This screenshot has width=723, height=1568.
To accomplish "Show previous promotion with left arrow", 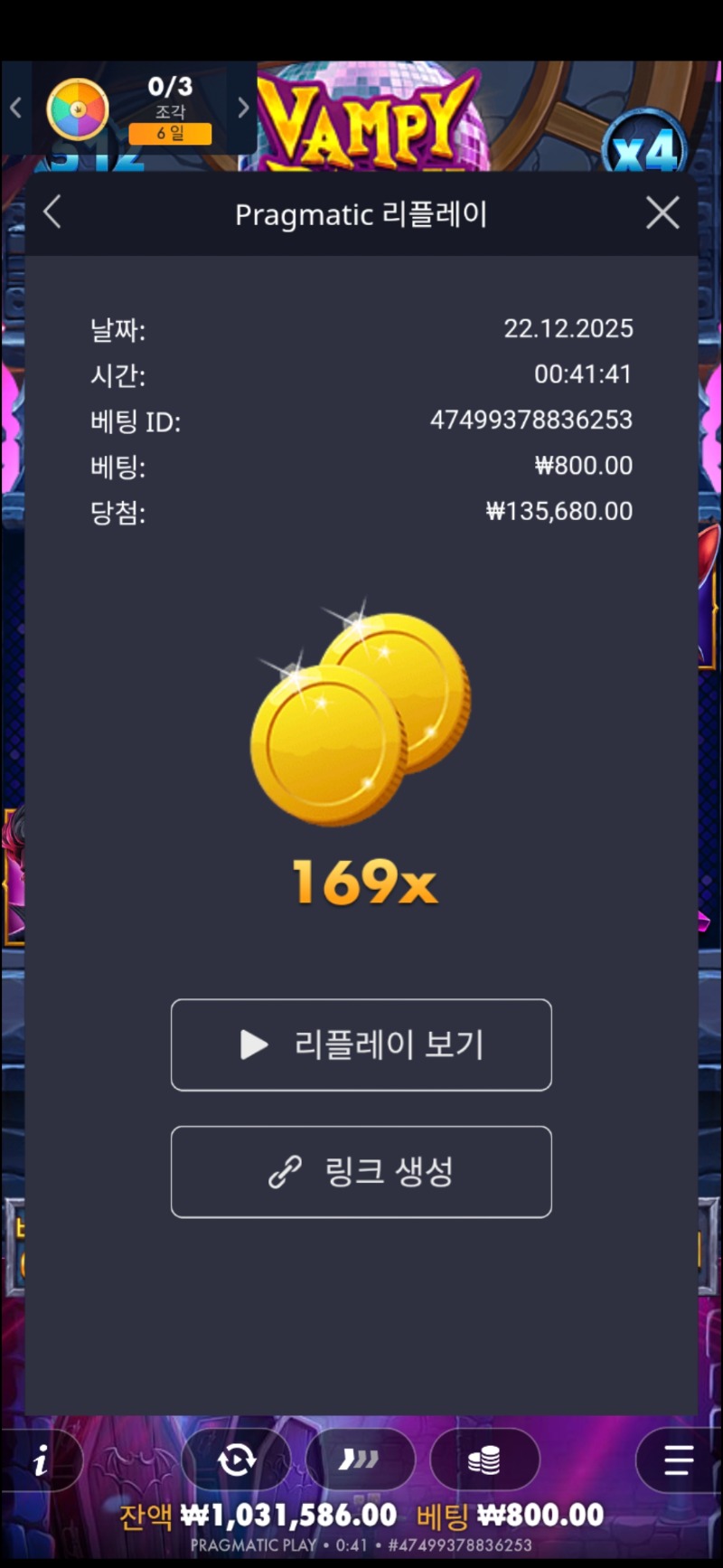I will tap(15, 109).
